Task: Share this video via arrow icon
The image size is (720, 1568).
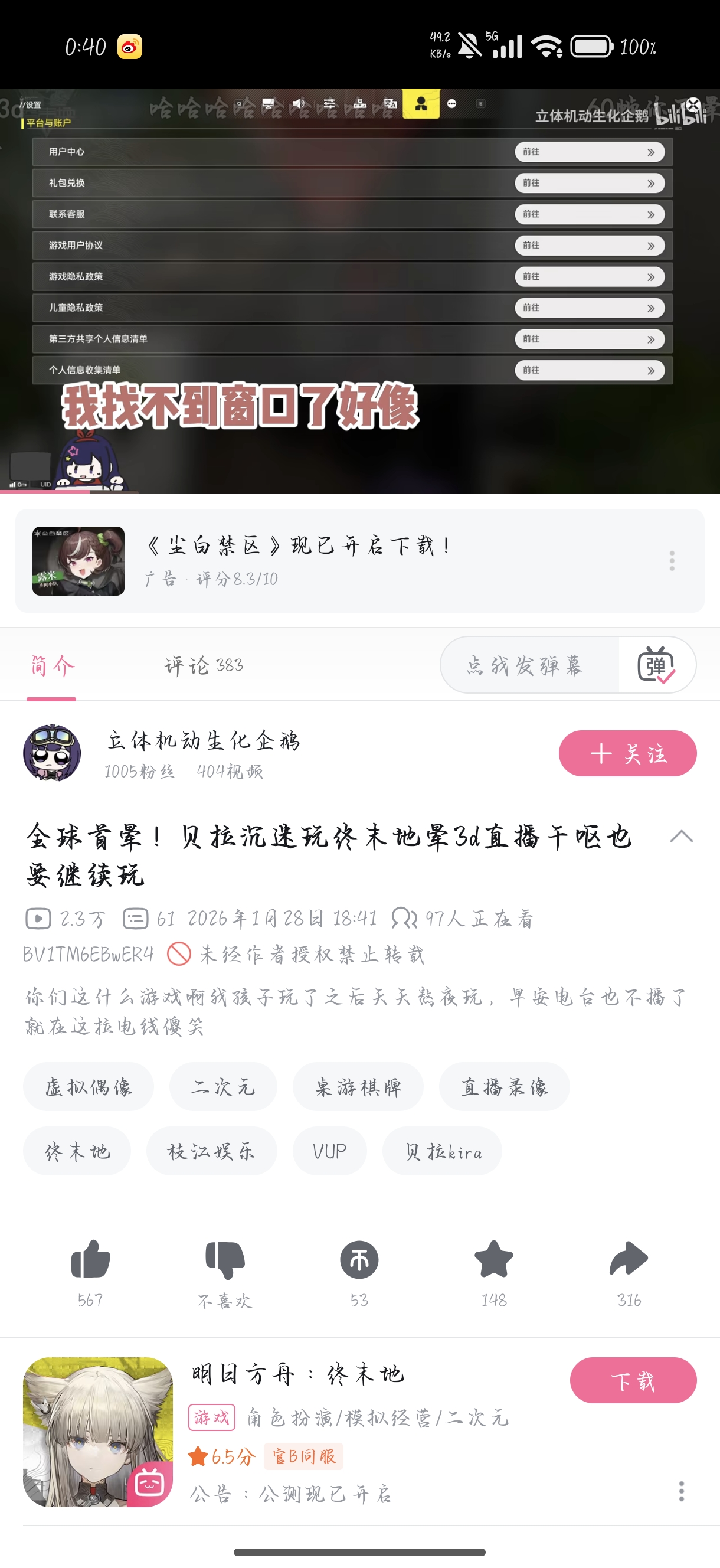Action: point(628,1260)
